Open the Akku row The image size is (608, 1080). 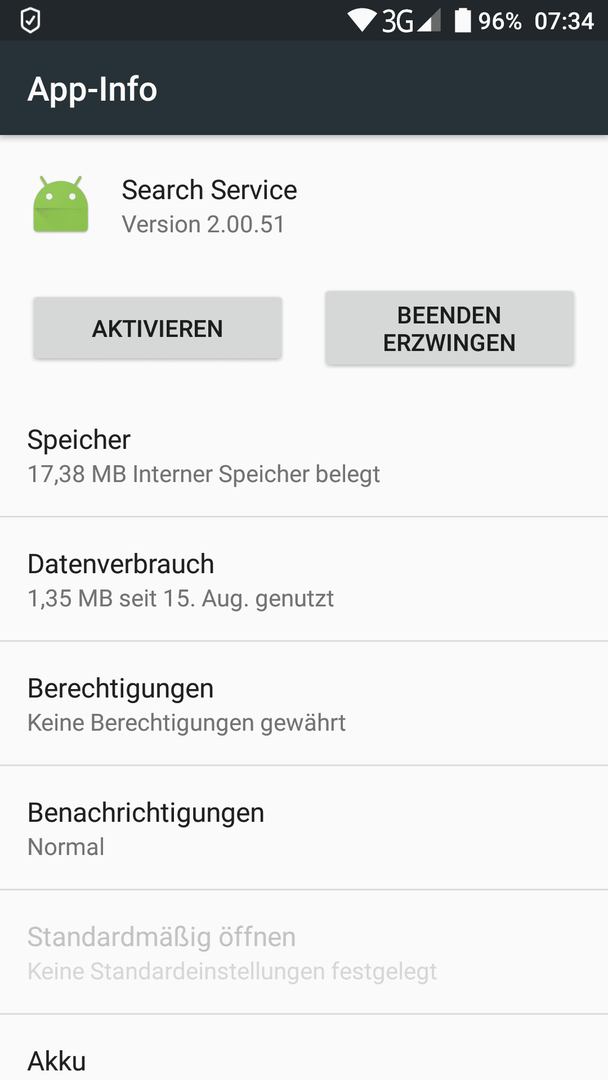(304, 1048)
